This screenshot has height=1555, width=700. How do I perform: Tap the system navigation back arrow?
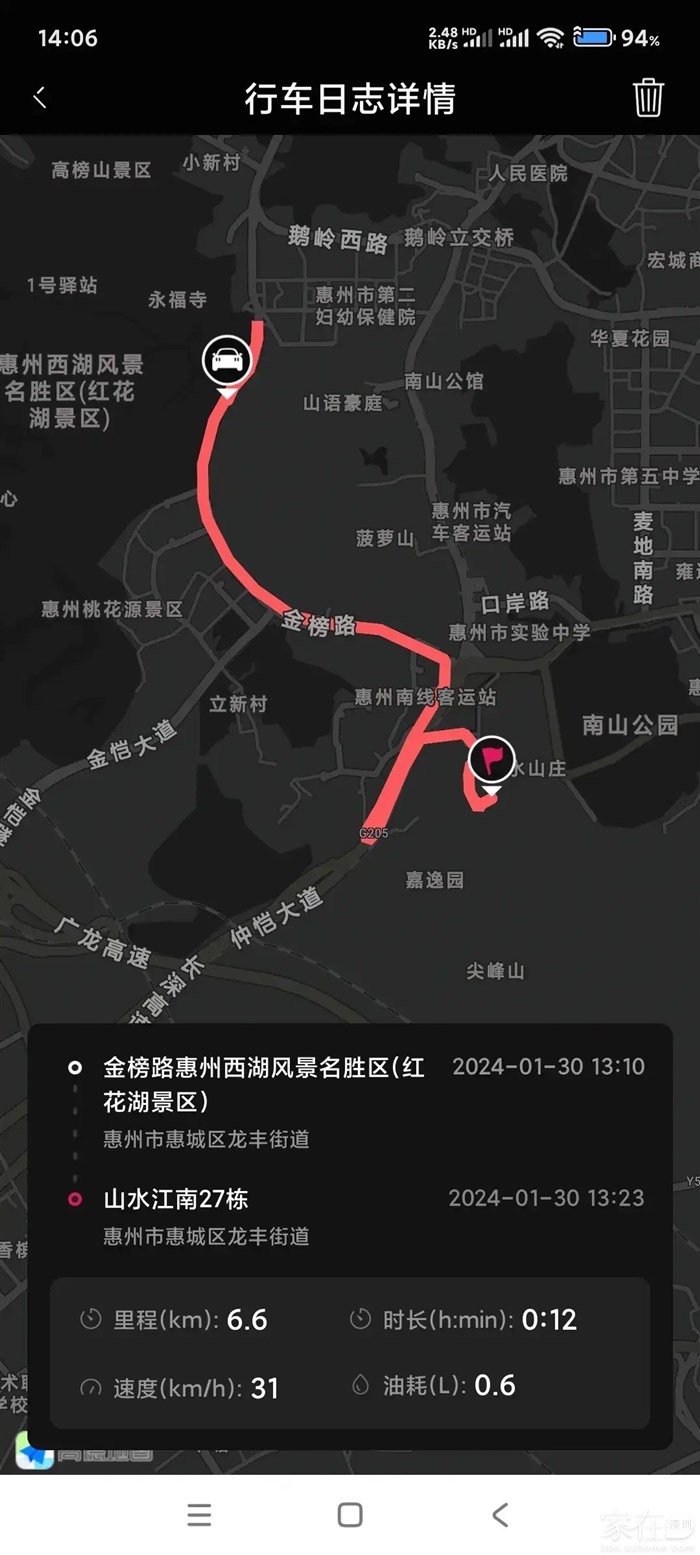click(x=500, y=1514)
